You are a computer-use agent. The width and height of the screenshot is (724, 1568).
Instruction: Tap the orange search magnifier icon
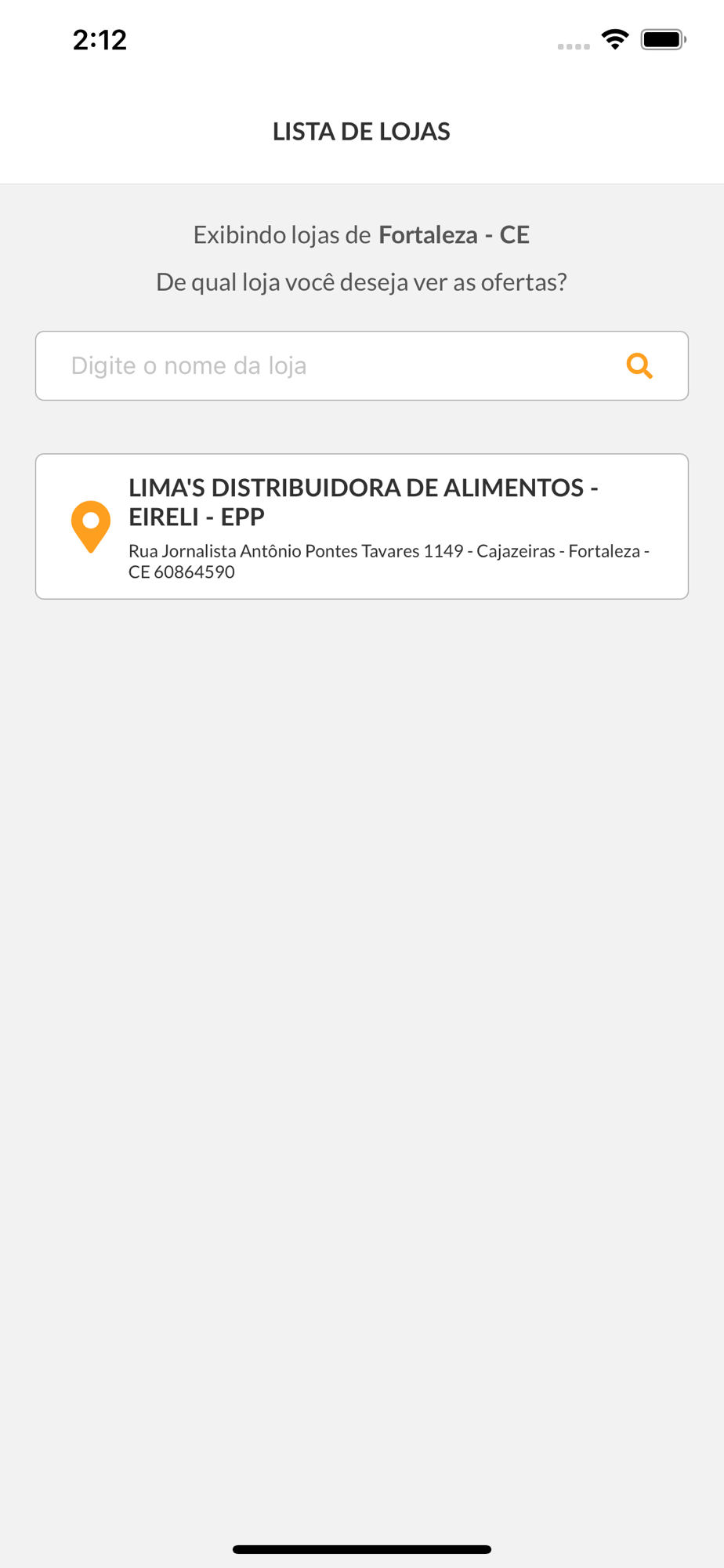[639, 365]
